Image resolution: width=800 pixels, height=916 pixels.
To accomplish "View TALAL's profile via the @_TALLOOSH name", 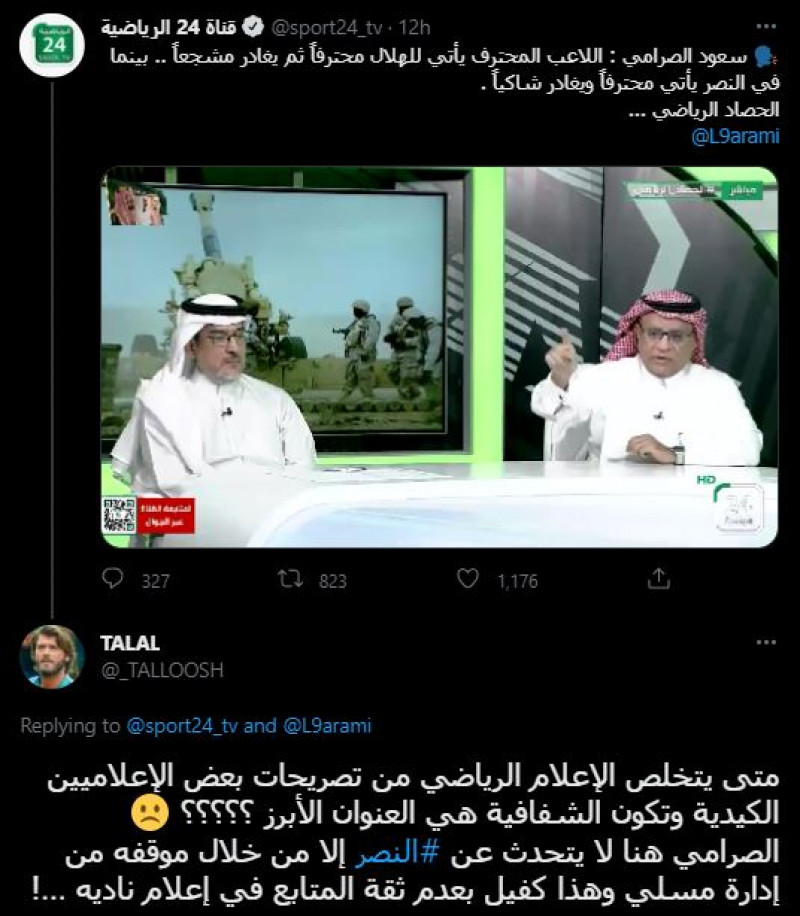I will 162,670.
